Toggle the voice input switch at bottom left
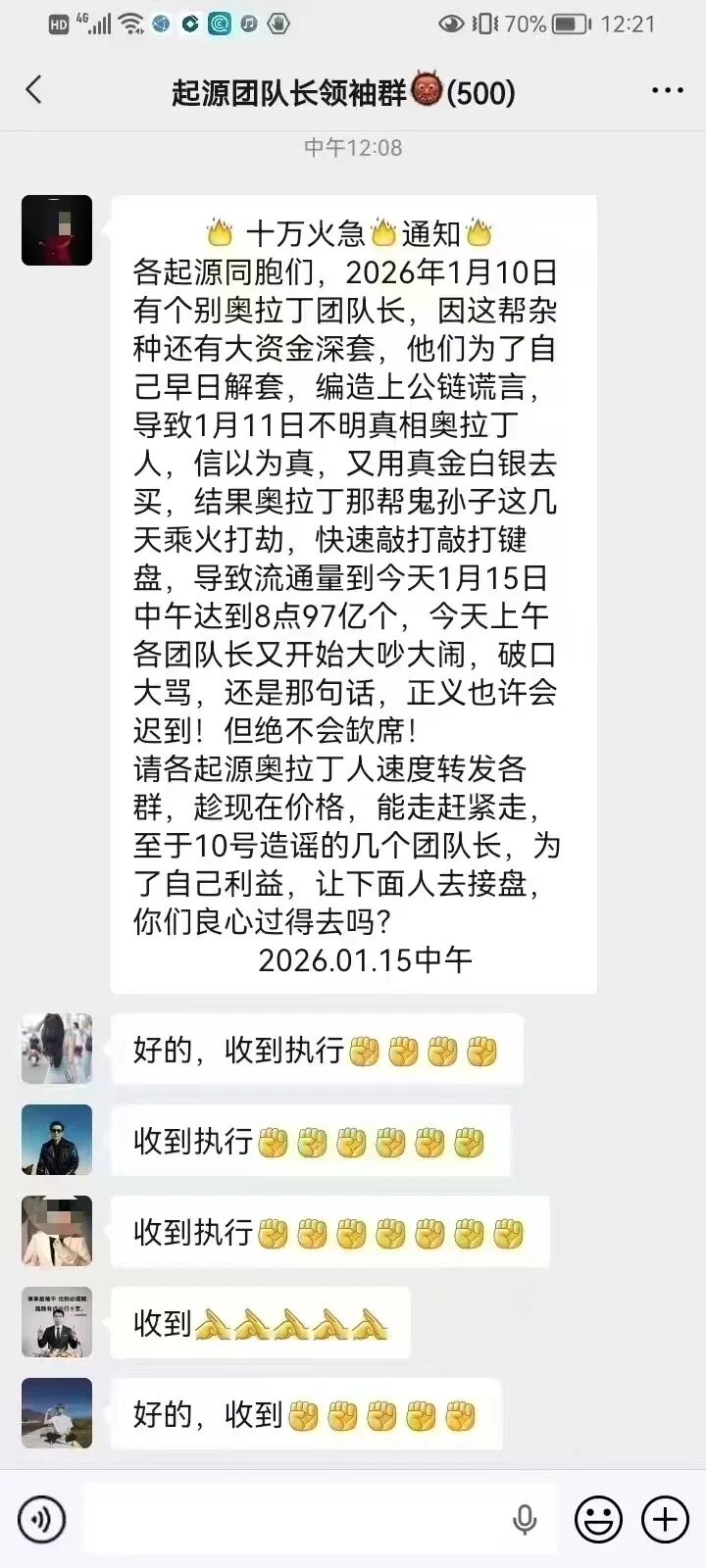The height and width of the screenshot is (1568, 706). tap(41, 1518)
